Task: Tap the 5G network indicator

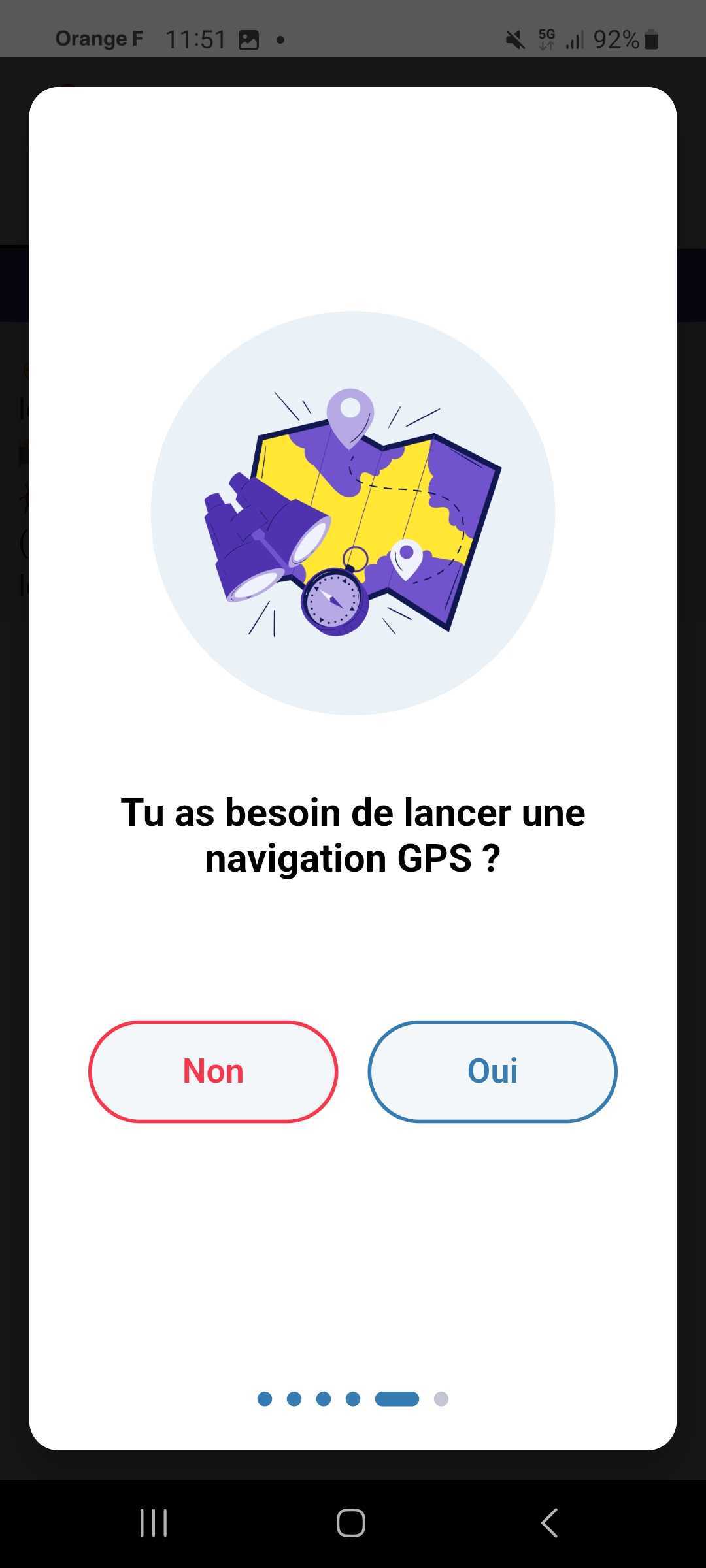Action: tap(546, 39)
